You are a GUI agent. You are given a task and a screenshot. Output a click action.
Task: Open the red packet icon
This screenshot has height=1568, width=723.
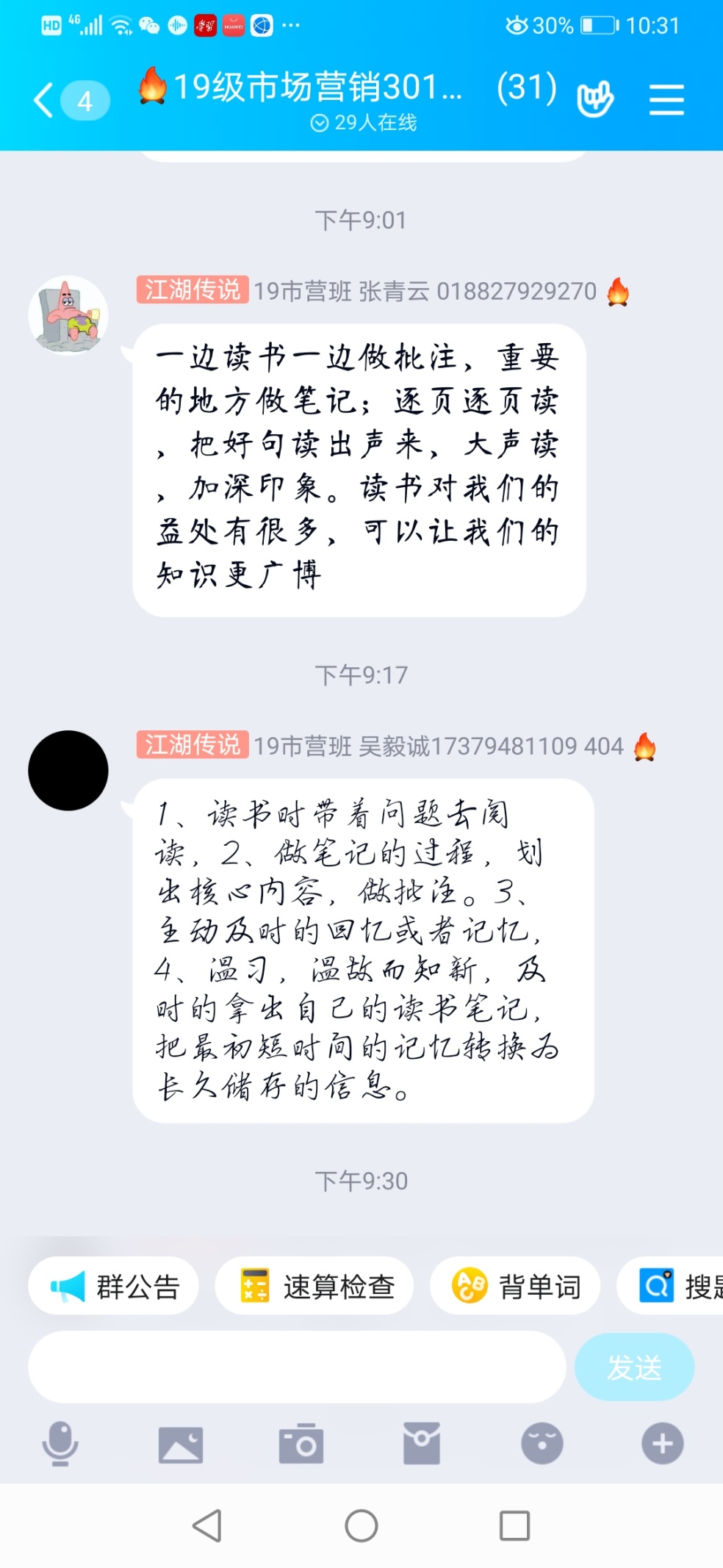(422, 1444)
